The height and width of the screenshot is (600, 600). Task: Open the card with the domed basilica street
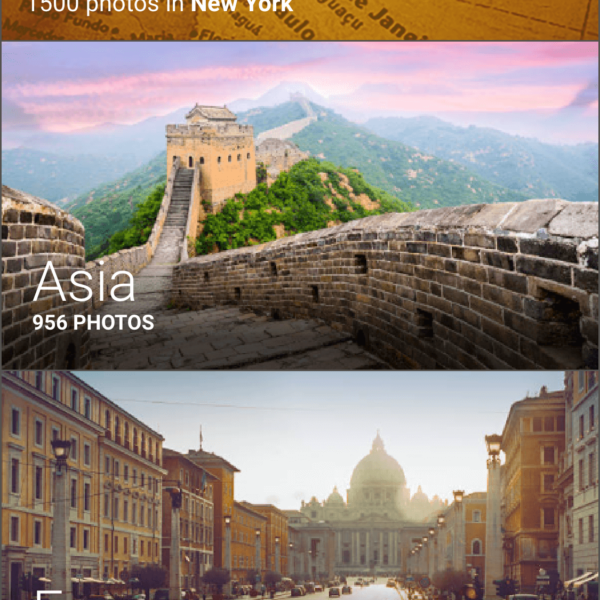point(300,486)
